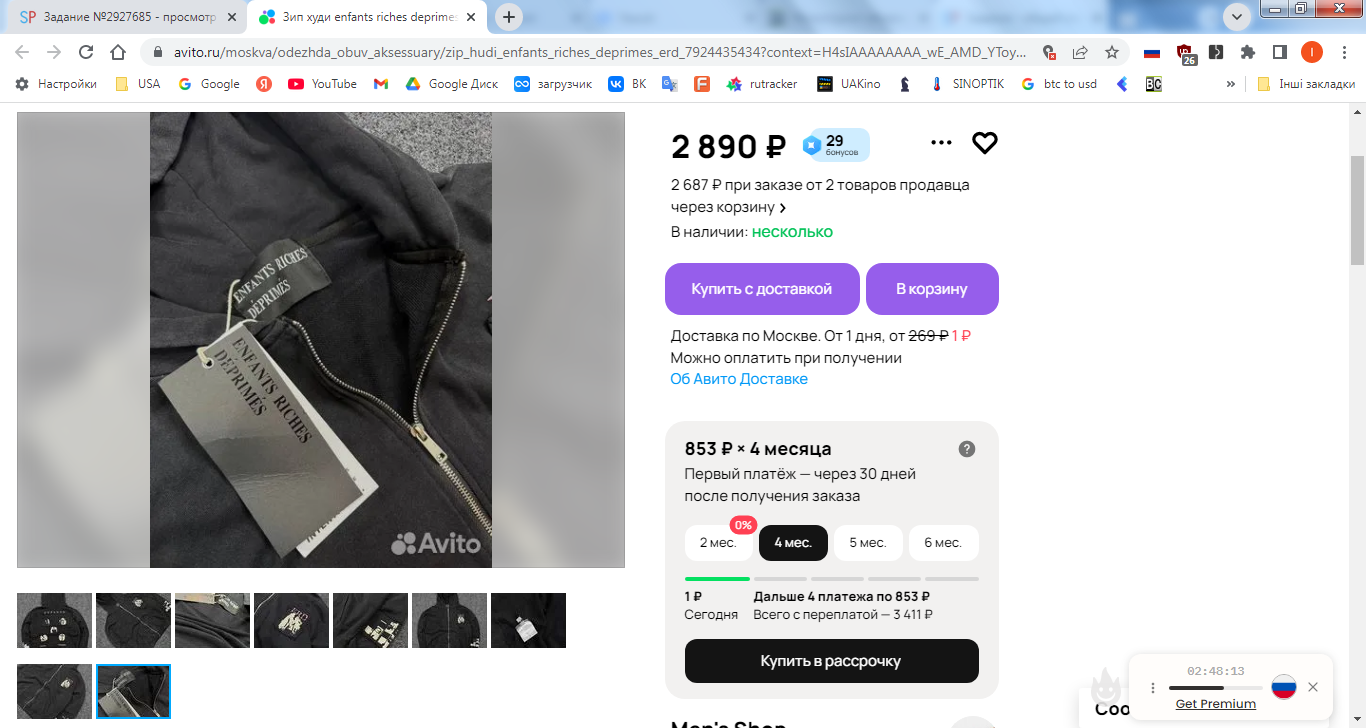Open a new browser tab
Image resolution: width=1366 pixels, height=728 pixels.
[x=509, y=17]
